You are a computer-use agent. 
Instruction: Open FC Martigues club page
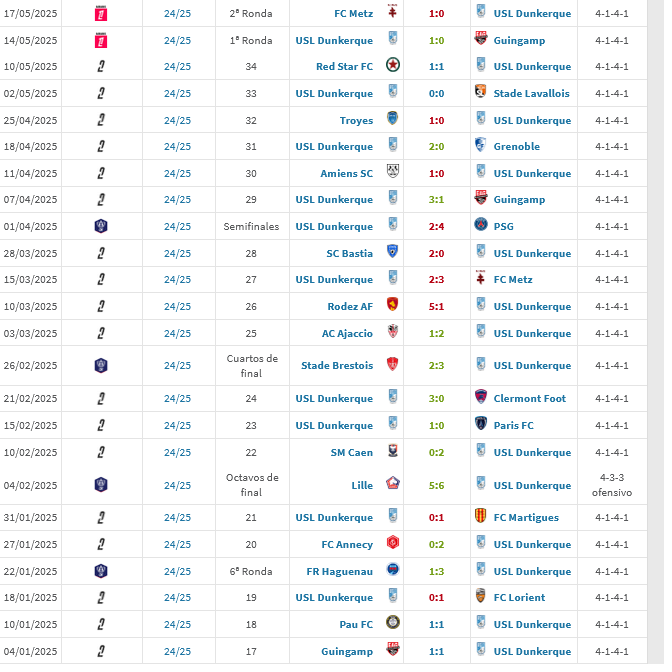coord(526,517)
